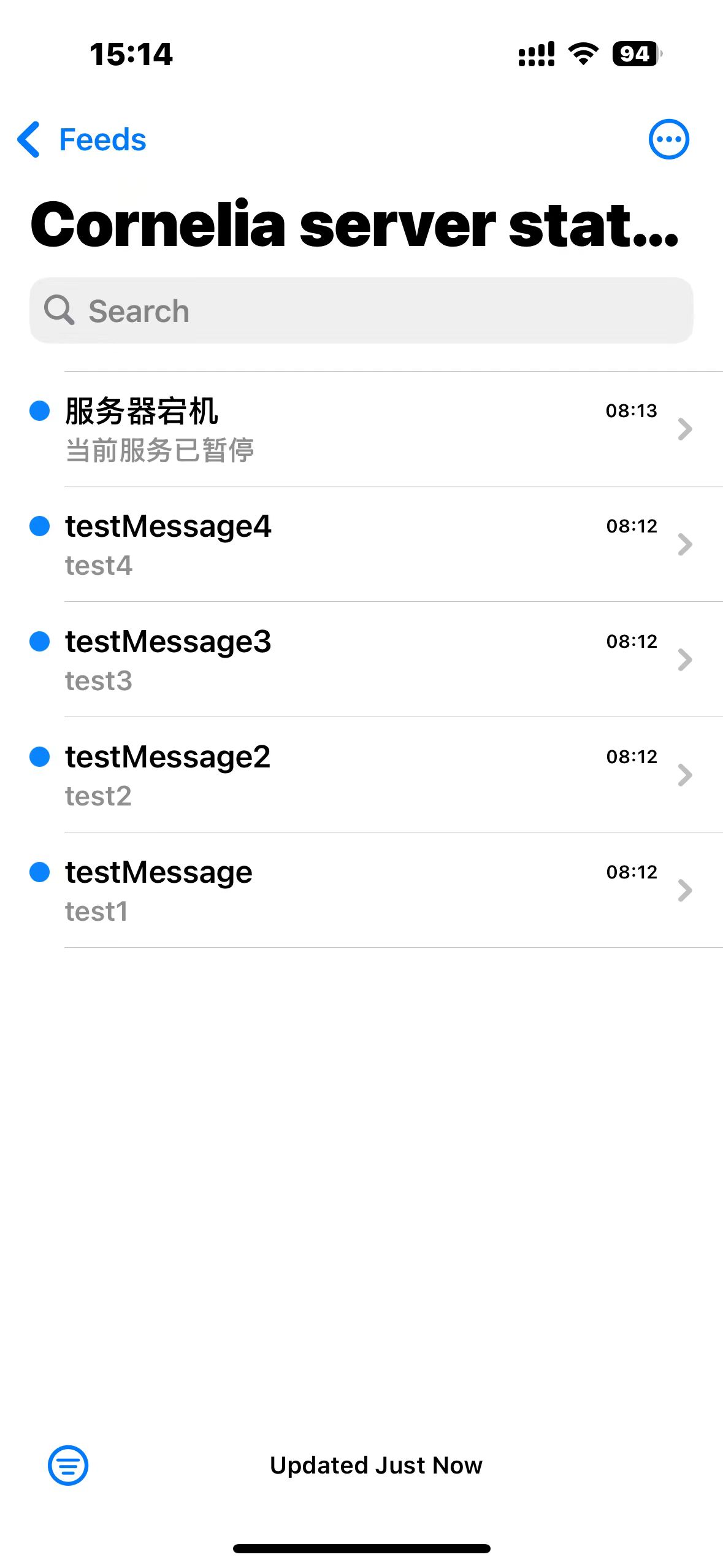Open the 服务器宕机 message
This screenshot has height=1568, width=723.
click(361, 429)
